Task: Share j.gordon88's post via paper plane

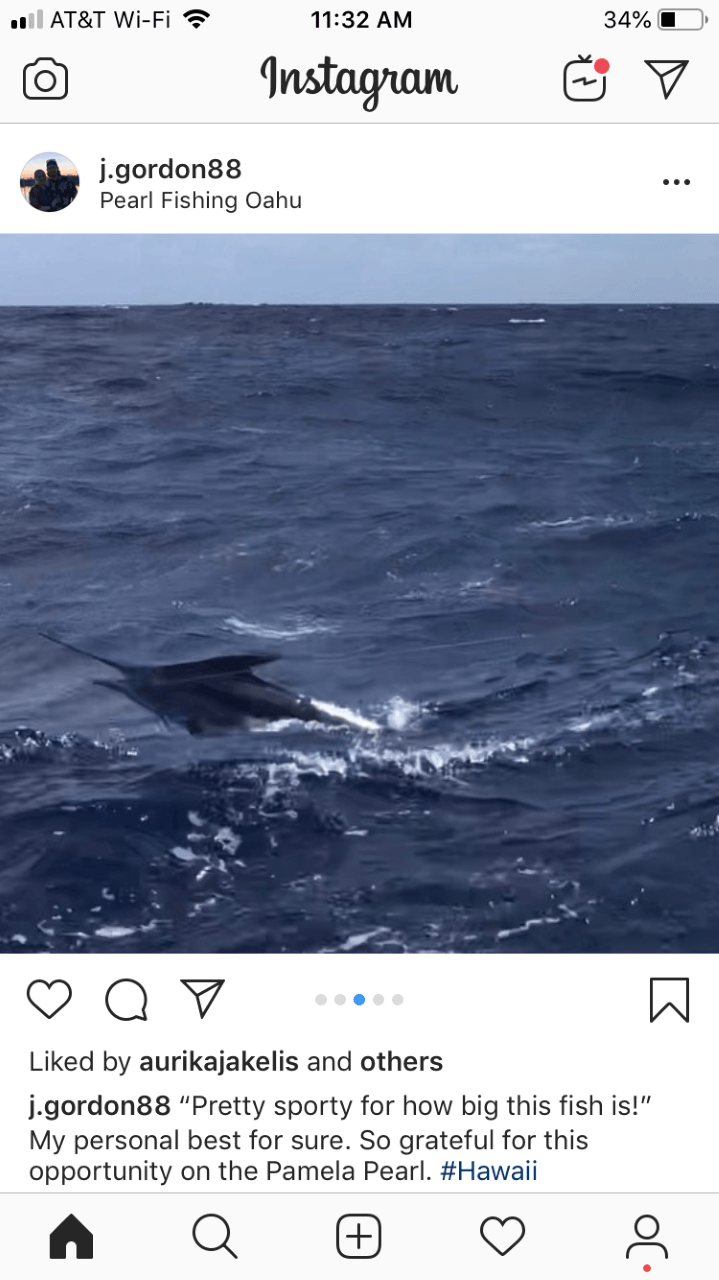Action: pyautogui.click(x=203, y=998)
